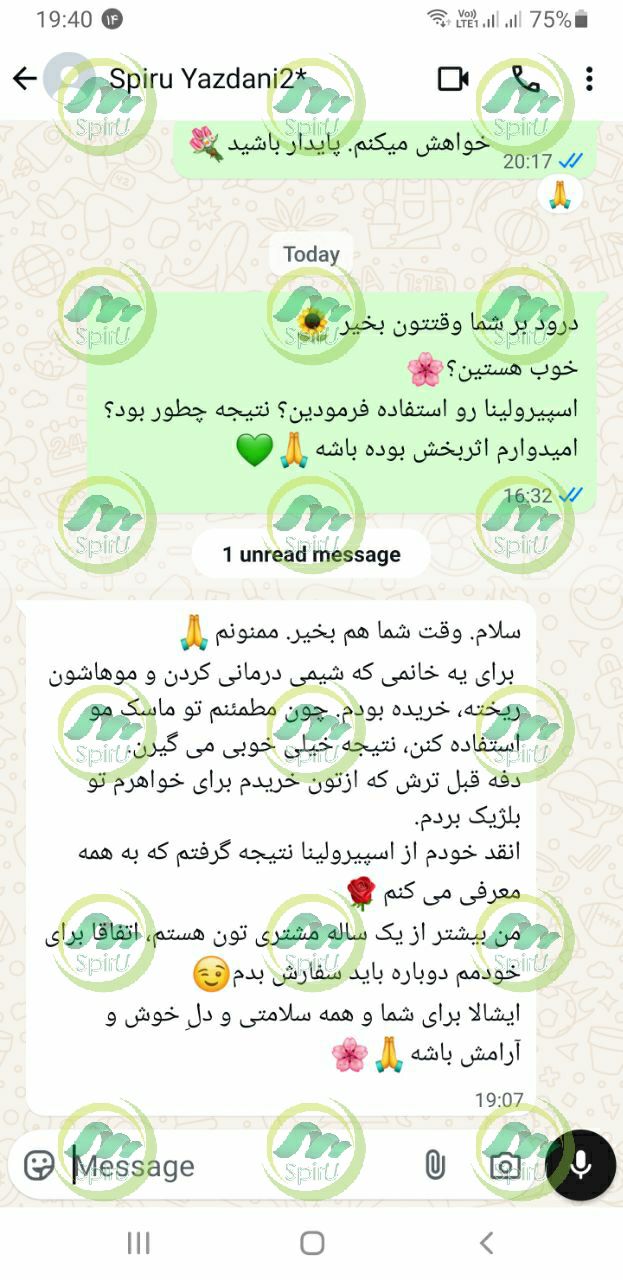Open the camera from the message bar
623x1280 pixels.
point(505,1165)
